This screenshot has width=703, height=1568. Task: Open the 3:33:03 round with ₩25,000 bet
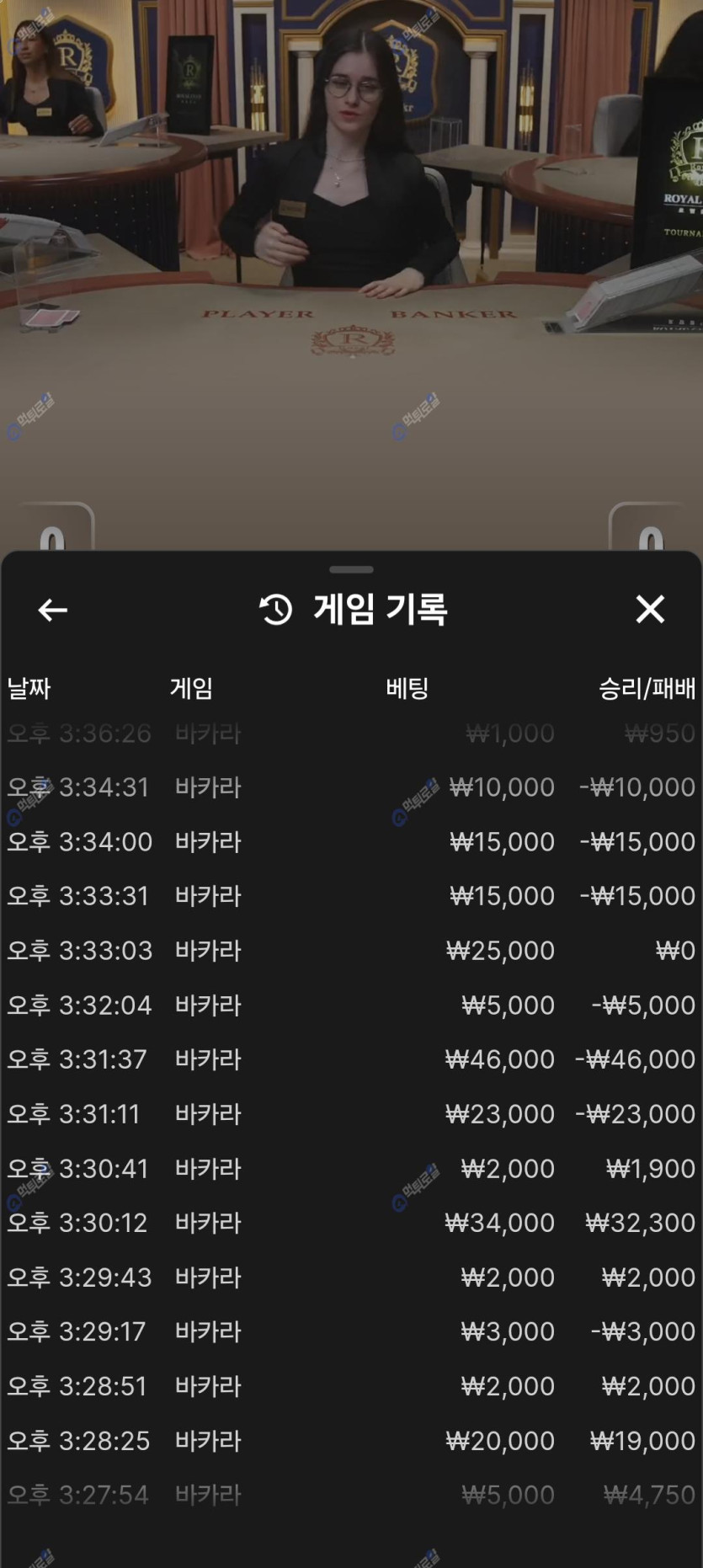click(x=351, y=951)
